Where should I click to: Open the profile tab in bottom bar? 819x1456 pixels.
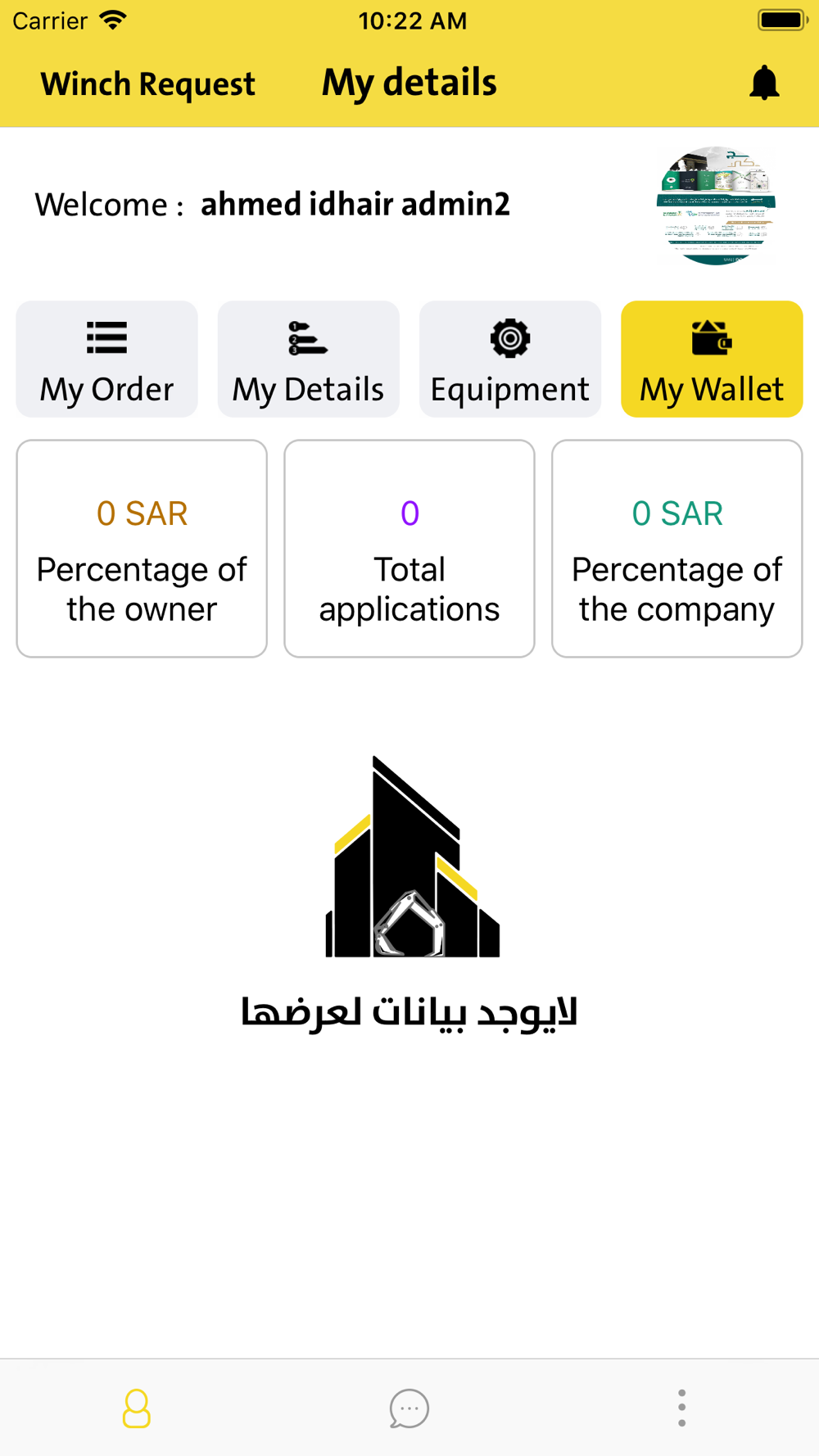pyautogui.click(x=137, y=1408)
